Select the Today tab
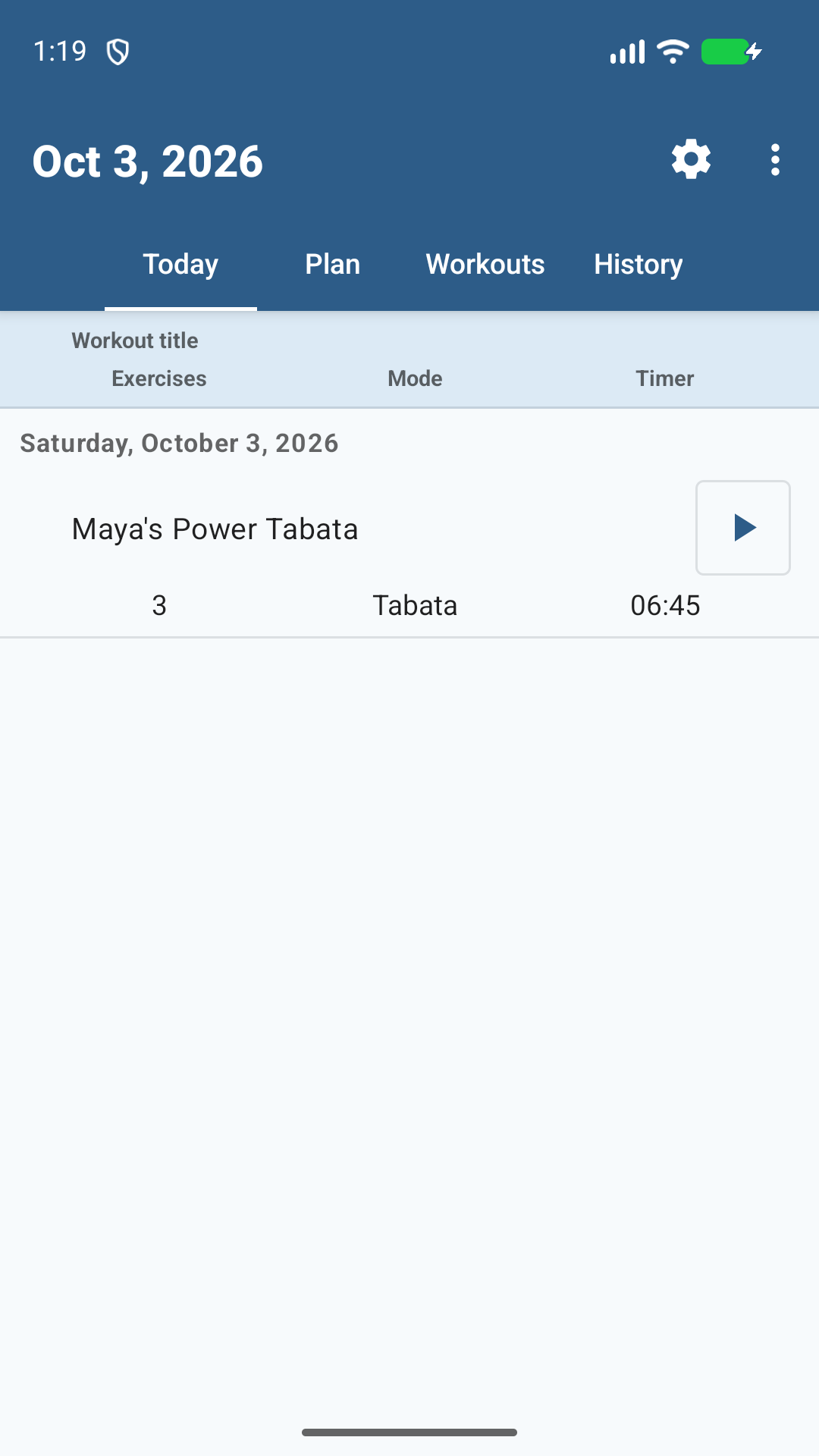This screenshot has width=819, height=1456. click(x=180, y=264)
